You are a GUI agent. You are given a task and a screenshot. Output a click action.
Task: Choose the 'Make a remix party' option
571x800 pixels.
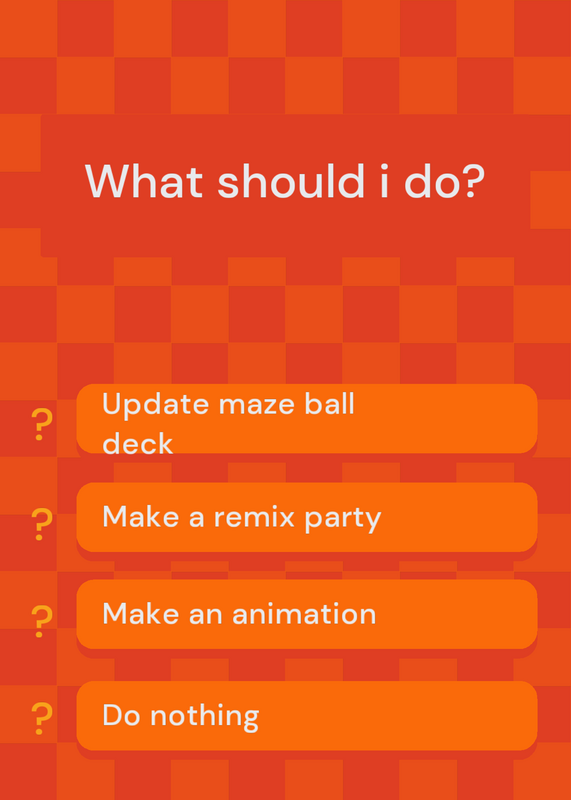pos(307,517)
